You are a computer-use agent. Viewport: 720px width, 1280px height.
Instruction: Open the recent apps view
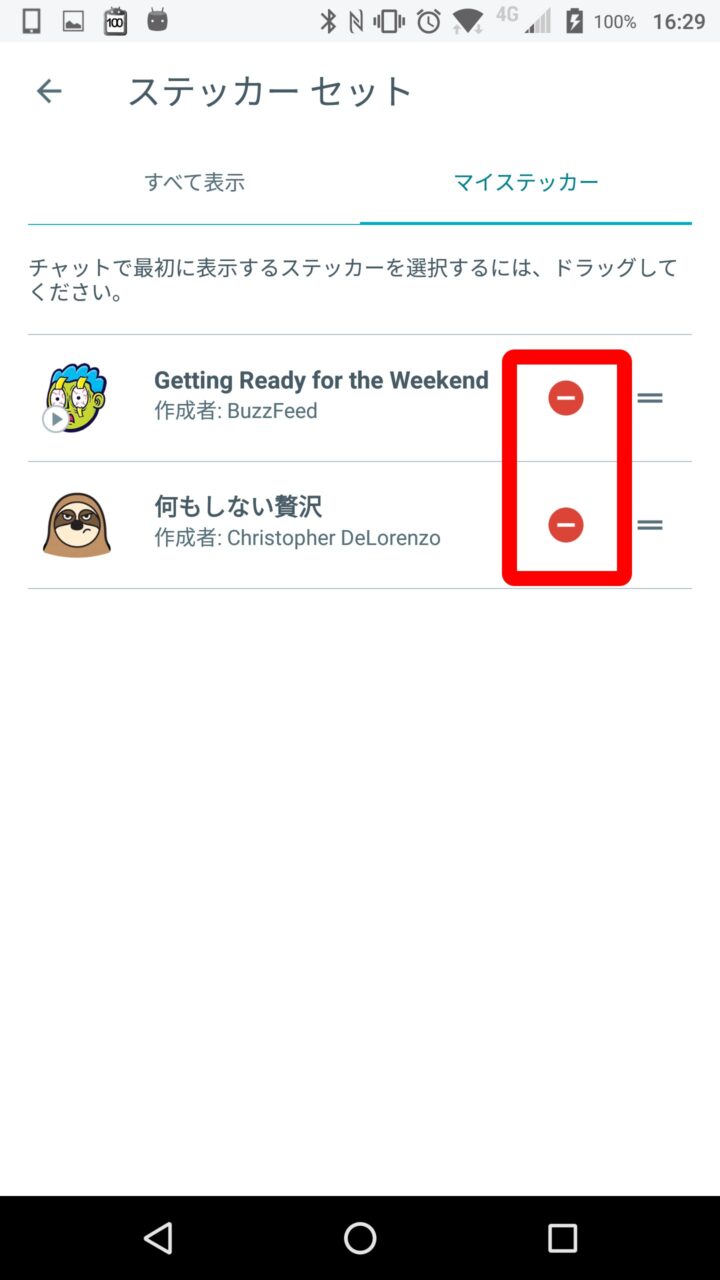pos(562,1238)
